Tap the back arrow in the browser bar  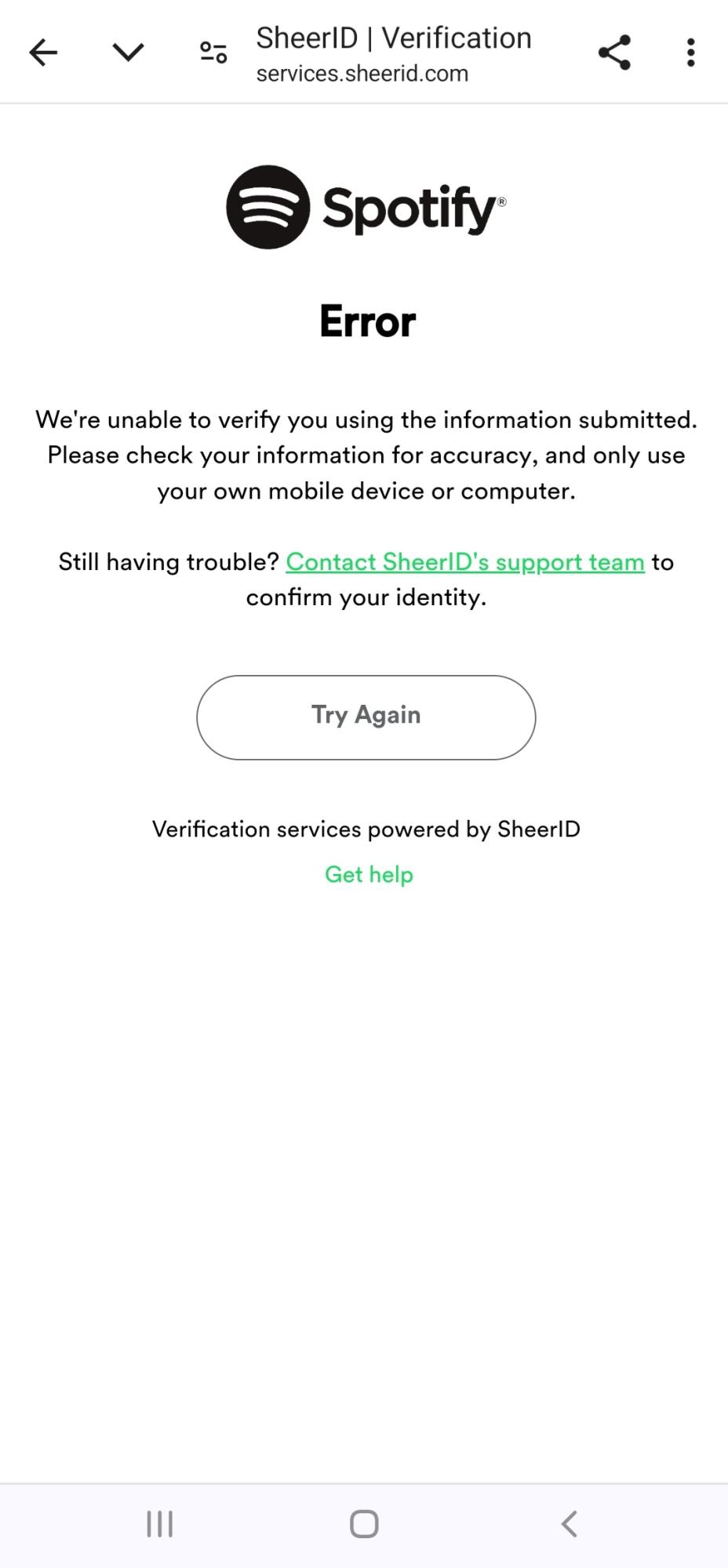coord(44,53)
